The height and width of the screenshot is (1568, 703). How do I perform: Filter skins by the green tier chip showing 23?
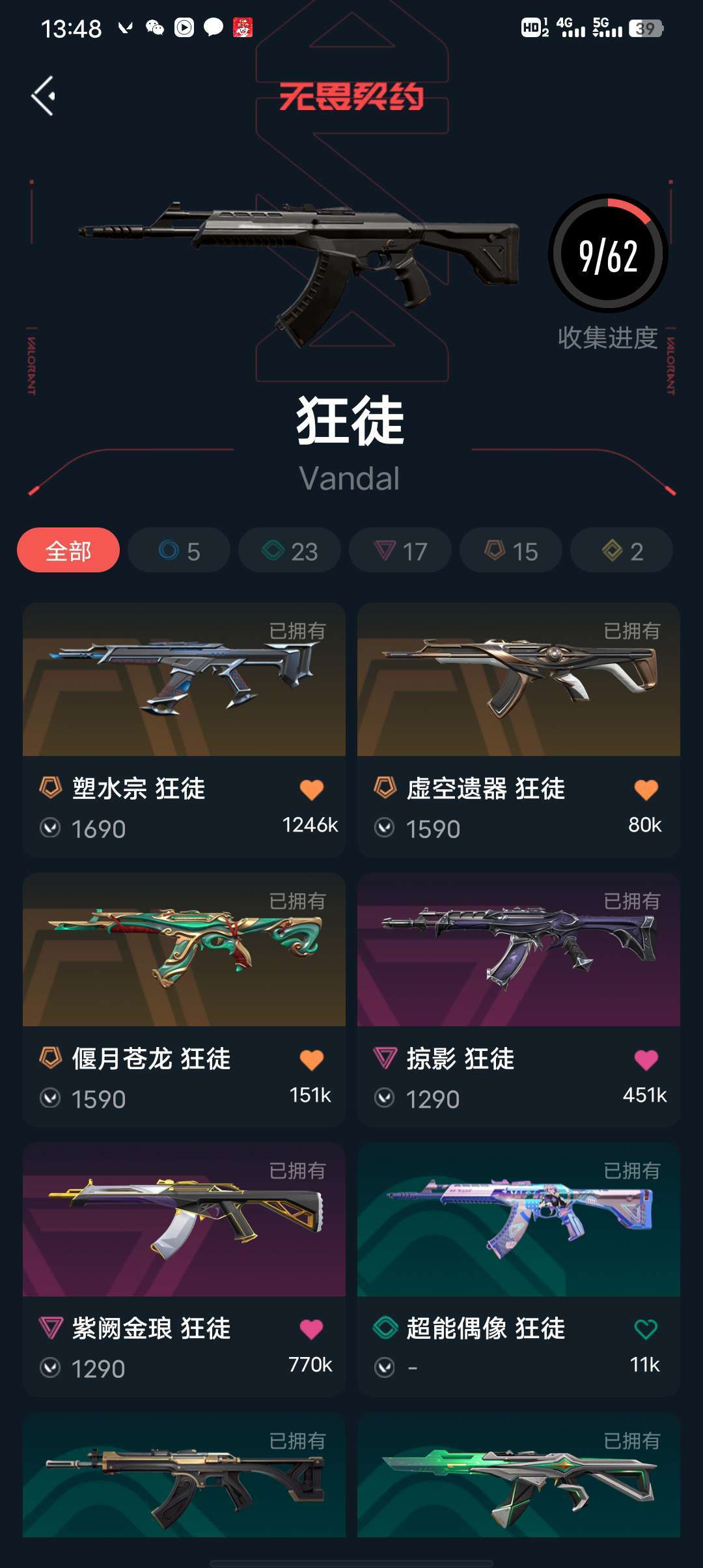click(290, 551)
